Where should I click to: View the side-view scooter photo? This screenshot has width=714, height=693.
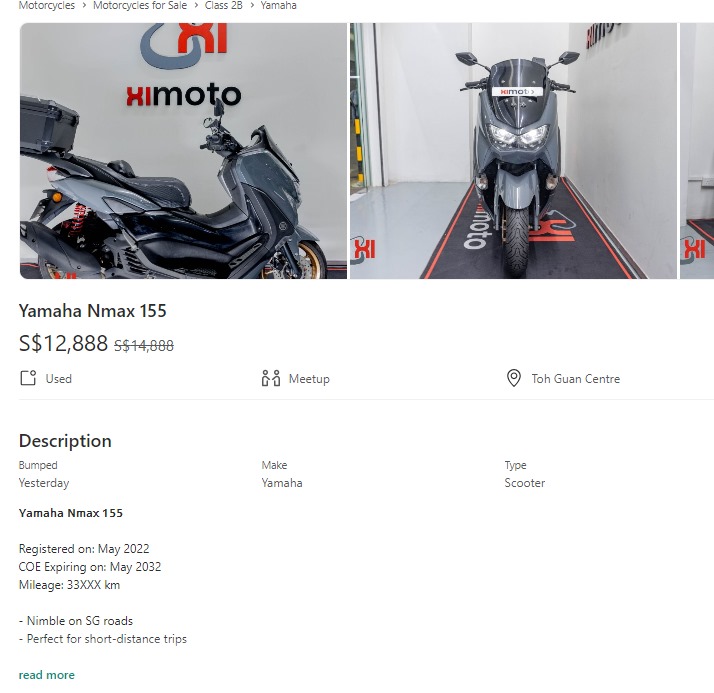183,150
